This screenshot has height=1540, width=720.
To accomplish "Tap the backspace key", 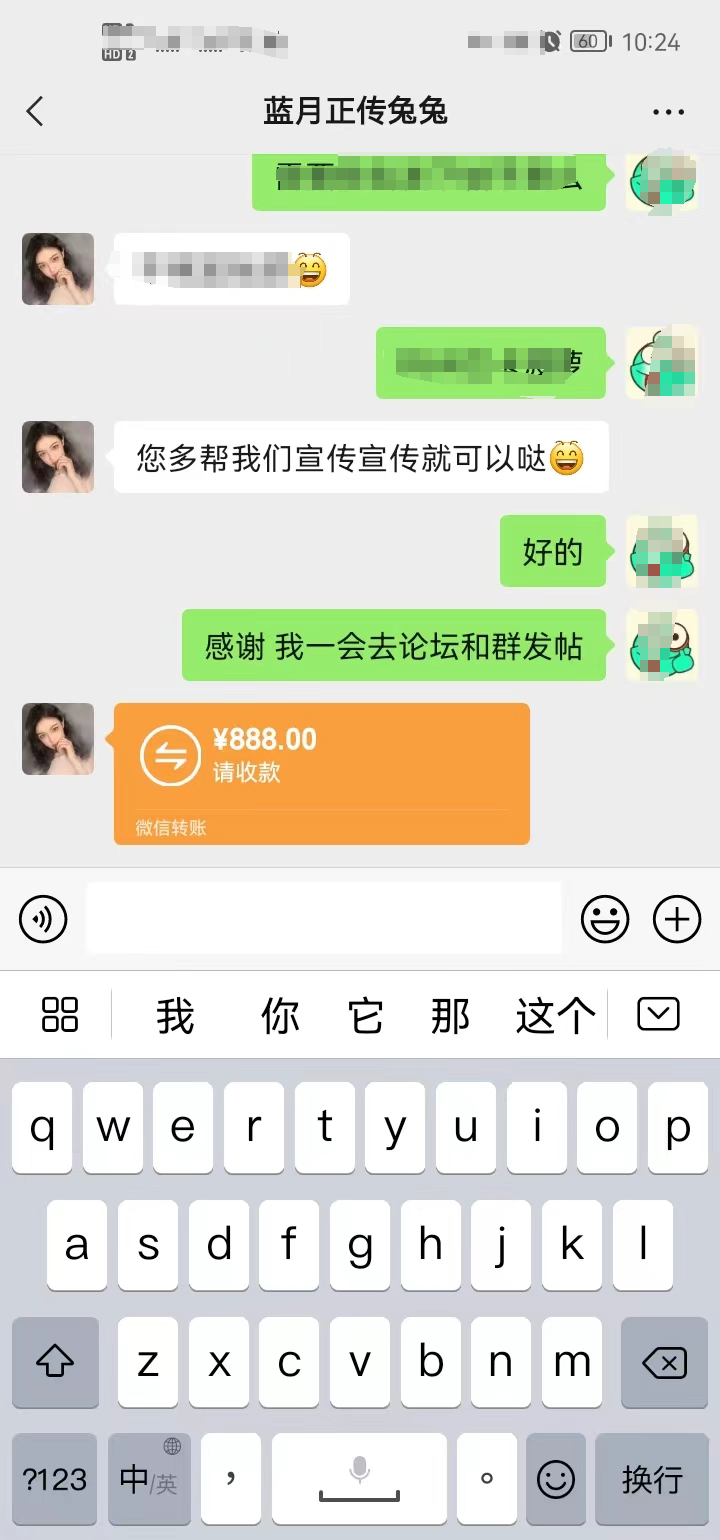I will (x=664, y=1362).
